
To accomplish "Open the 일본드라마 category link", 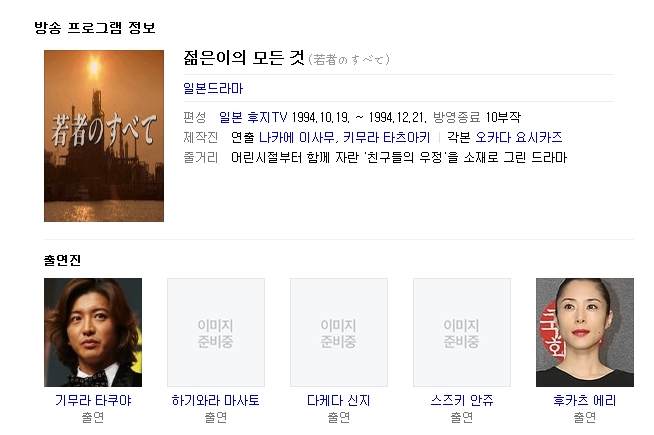I will click(213, 88).
